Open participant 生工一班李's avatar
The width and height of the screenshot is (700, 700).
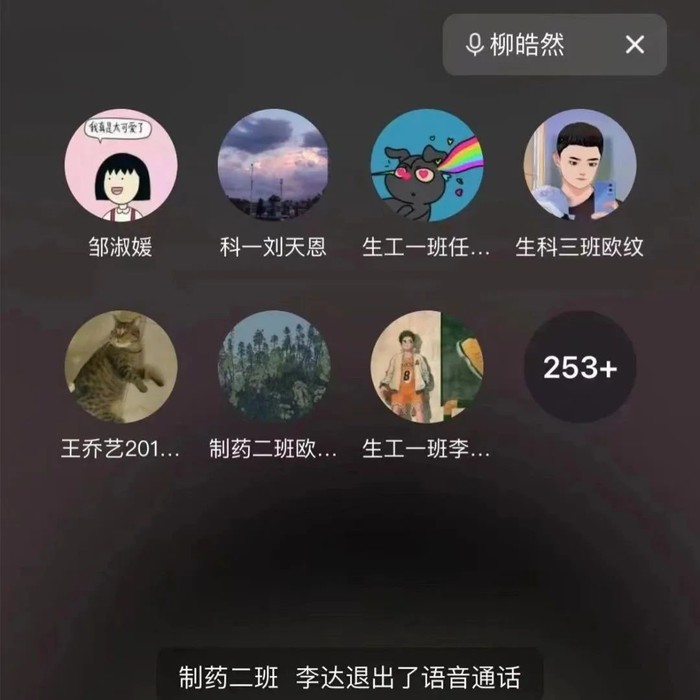tap(427, 366)
